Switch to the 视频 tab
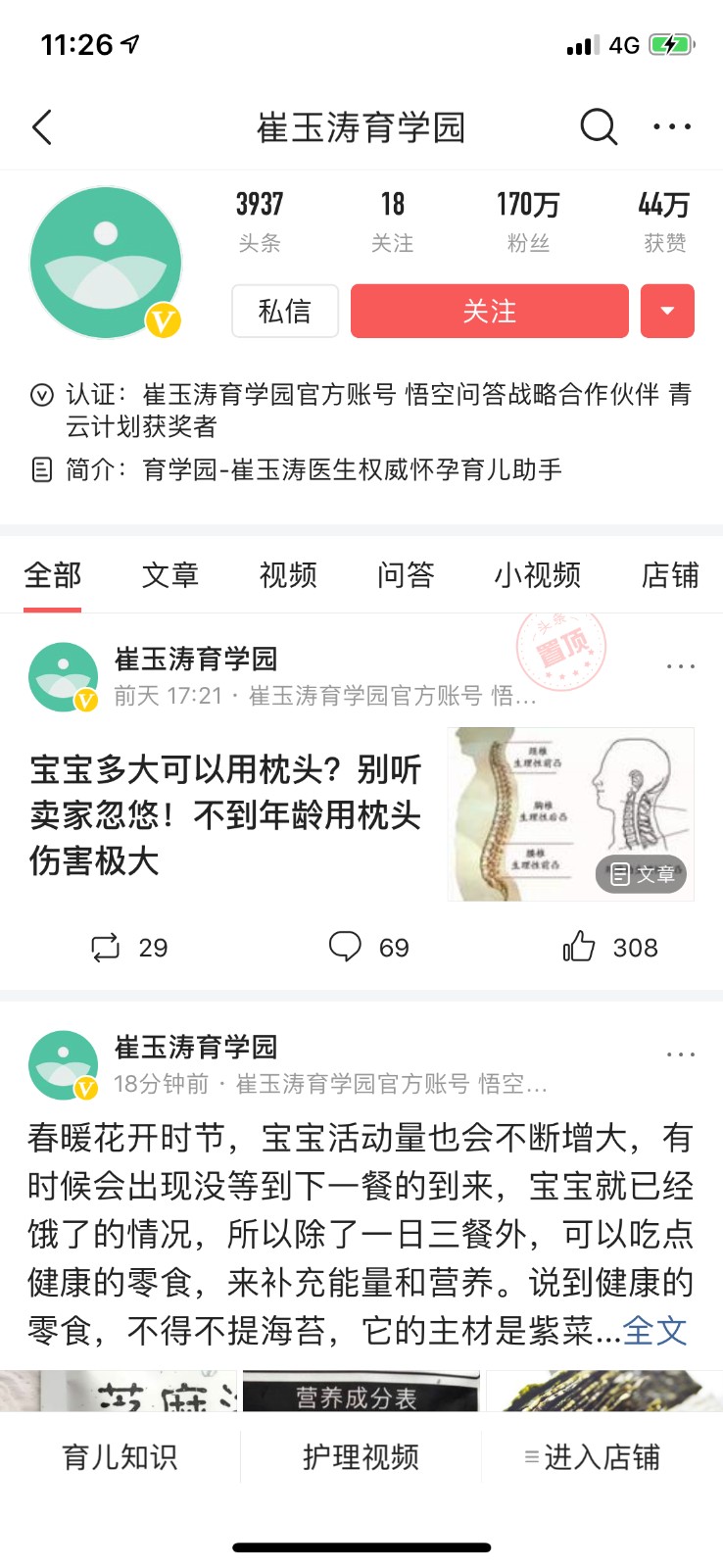723x1568 pixels. (x=288, y=575)
